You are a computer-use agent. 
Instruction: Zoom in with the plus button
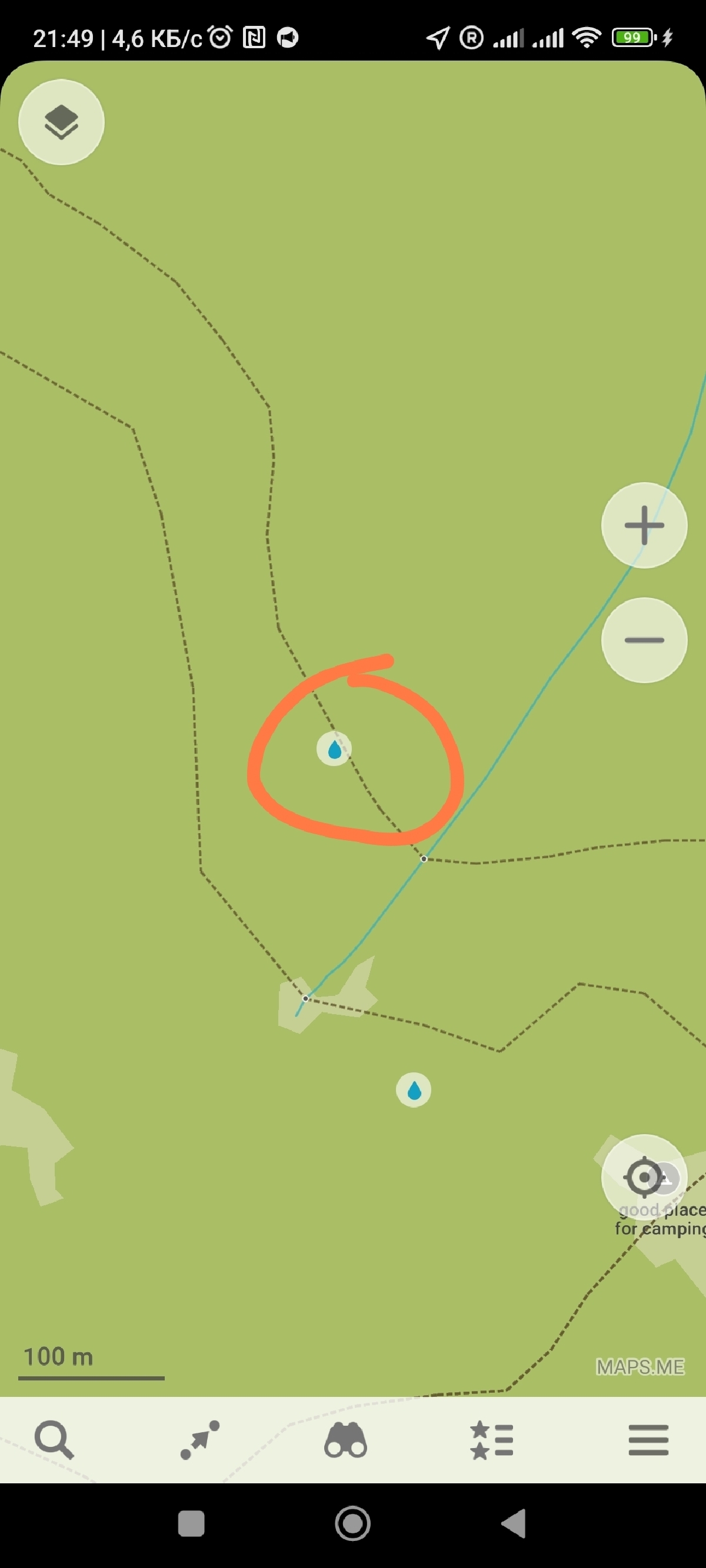tap(644, 525)
